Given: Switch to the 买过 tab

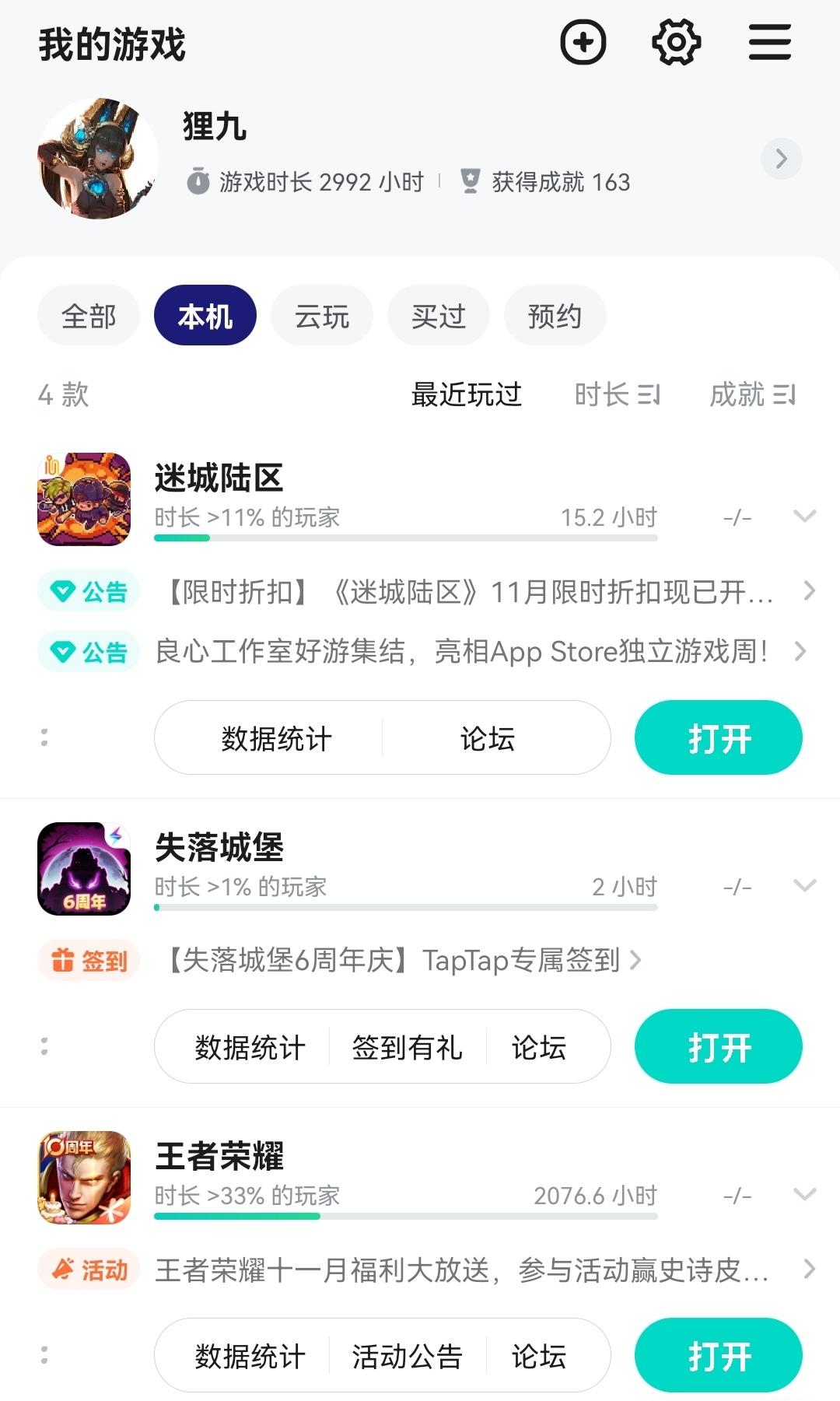Looking at the screenshot, I should click(439, 316).
